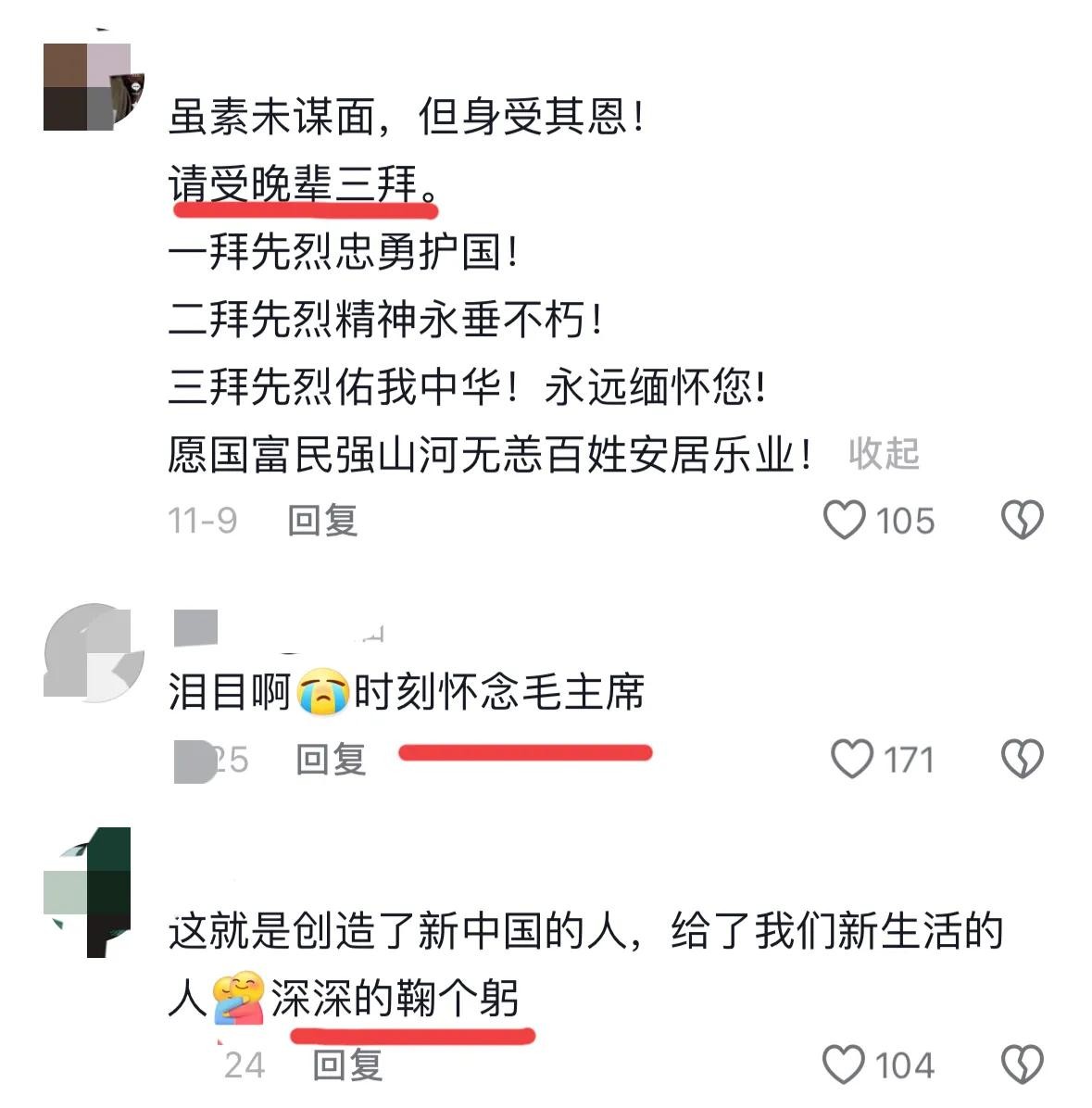Reply to the 深深的鞠个躬 comment
Image resolution: width=1092 pixels, height=1108 pixels.
point(346,1065)
